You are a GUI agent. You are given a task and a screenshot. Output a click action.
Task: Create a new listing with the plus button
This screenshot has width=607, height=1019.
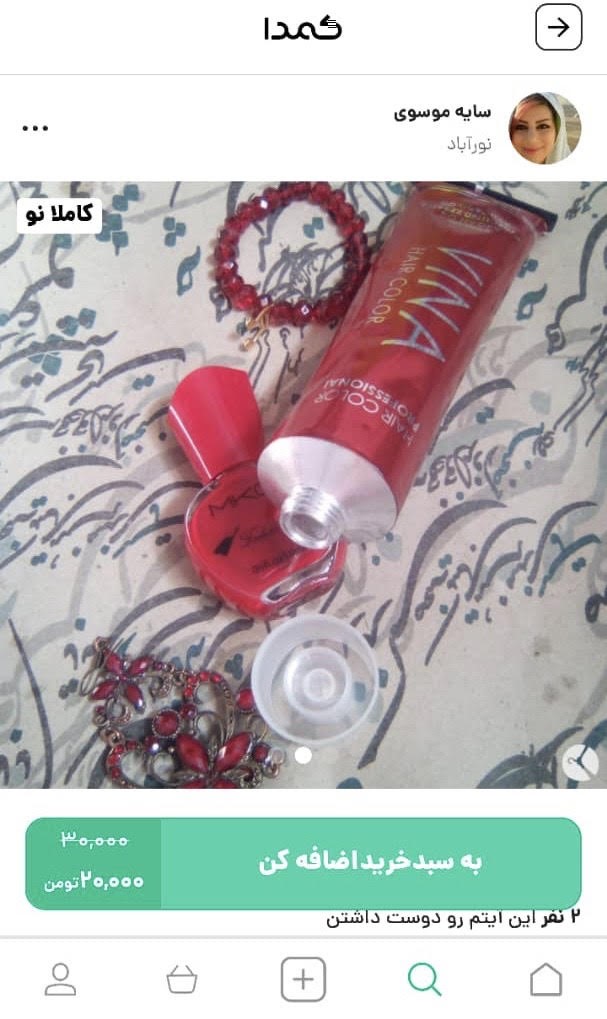303,980
